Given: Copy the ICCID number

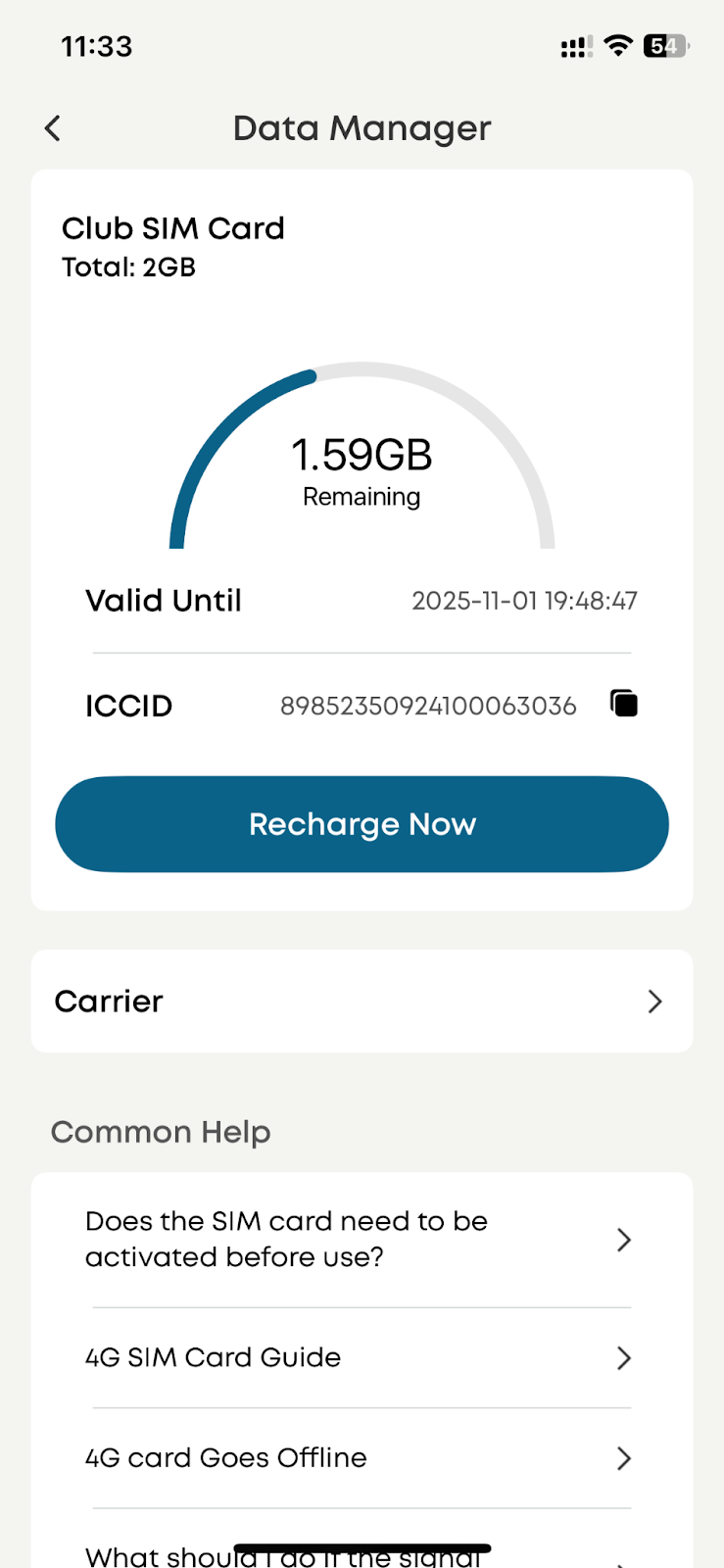Looking at the screenshot, I should 624,704.
